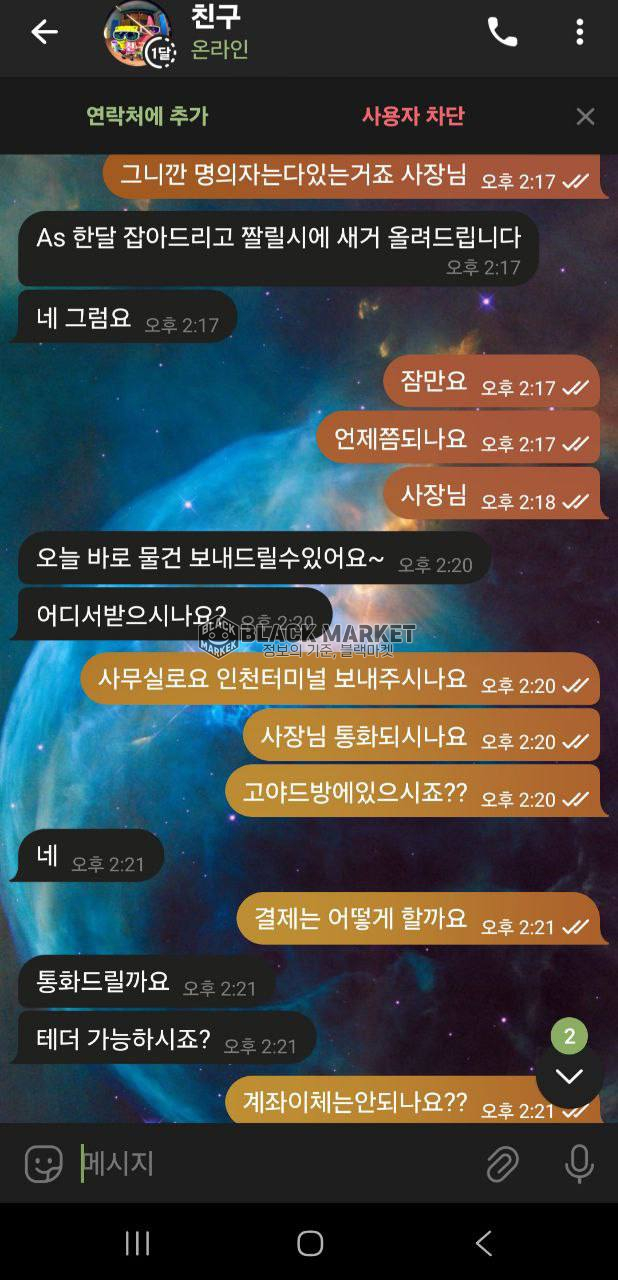Open the 친구 contact profile picture
This screenshot has width=618, height=1280.
pyautogui.click(x=137, y=33)
